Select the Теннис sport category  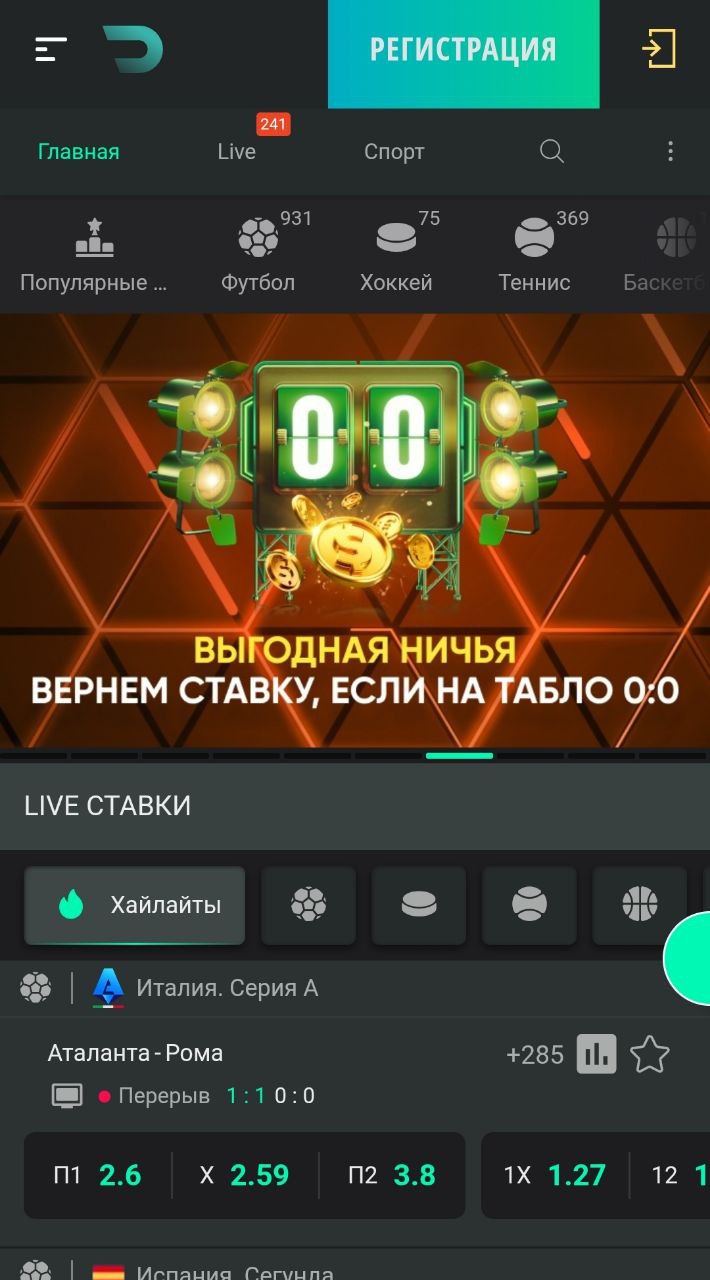click(x=535, y=255)
